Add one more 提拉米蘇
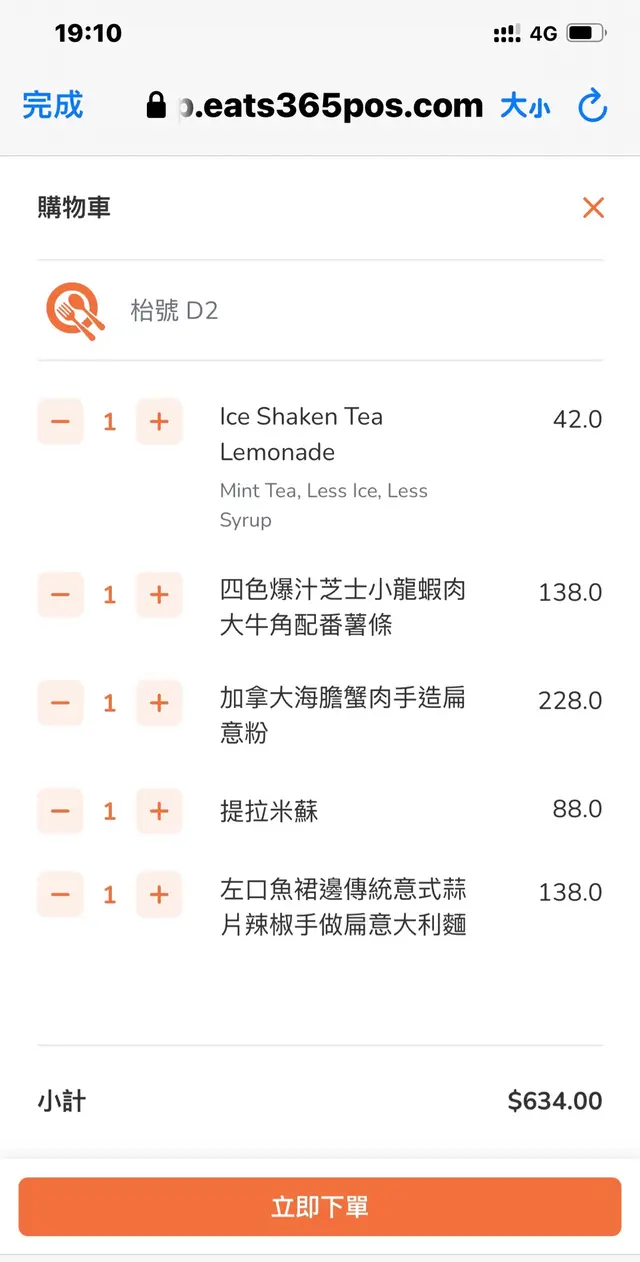Image resolution: width=640 pixels, height=1262 pixels. coord(159,811)
